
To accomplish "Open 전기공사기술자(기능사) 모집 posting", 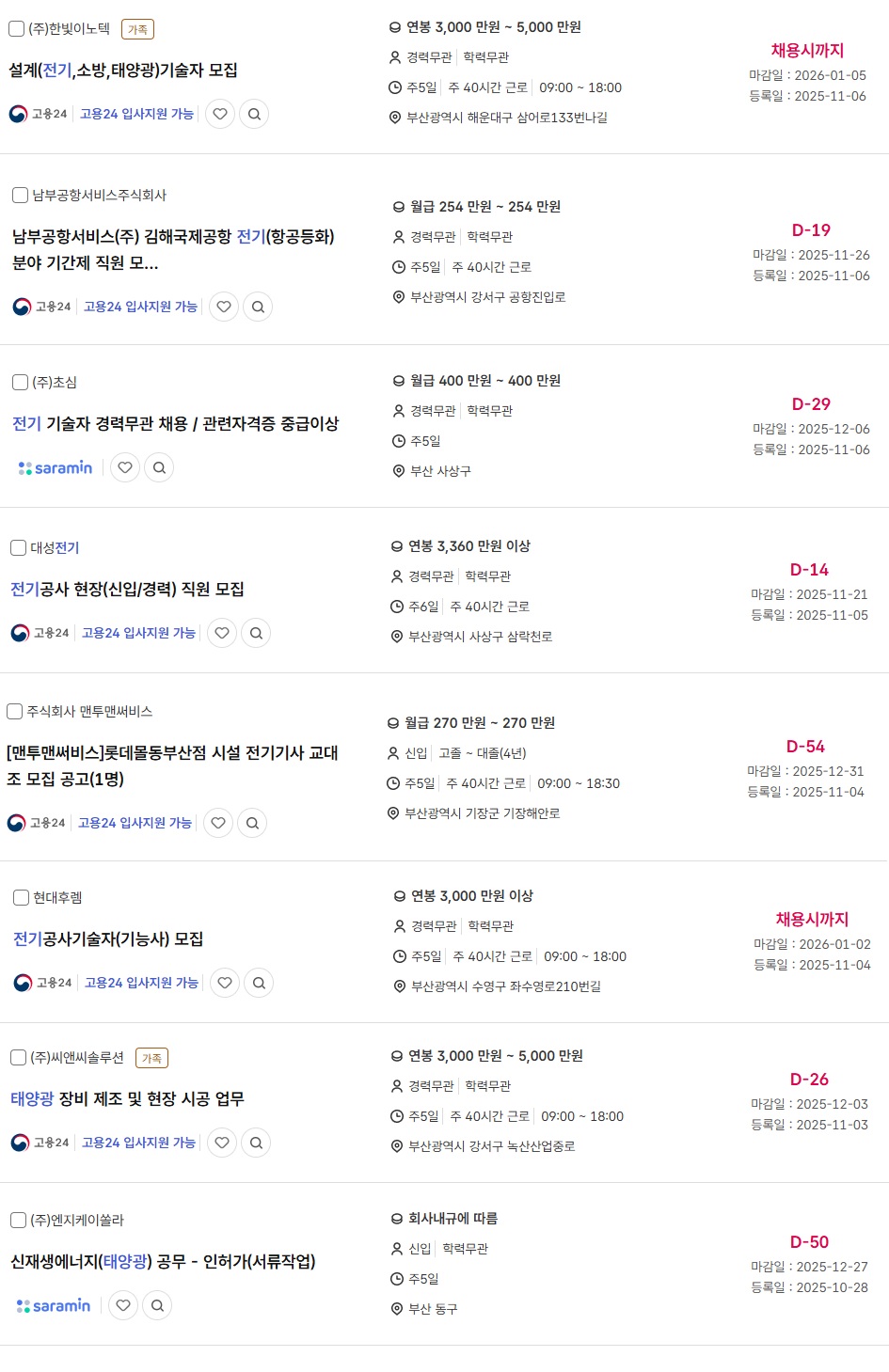I will [x=108, y=939].
